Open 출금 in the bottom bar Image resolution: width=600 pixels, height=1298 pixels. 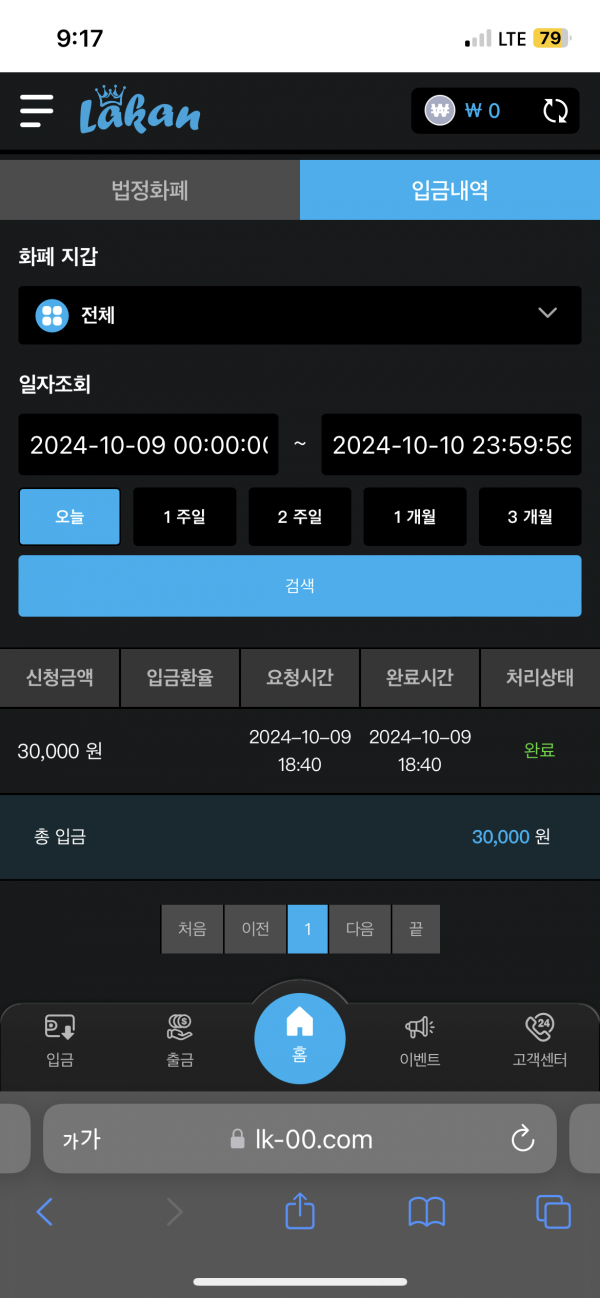click(180, 1040)
